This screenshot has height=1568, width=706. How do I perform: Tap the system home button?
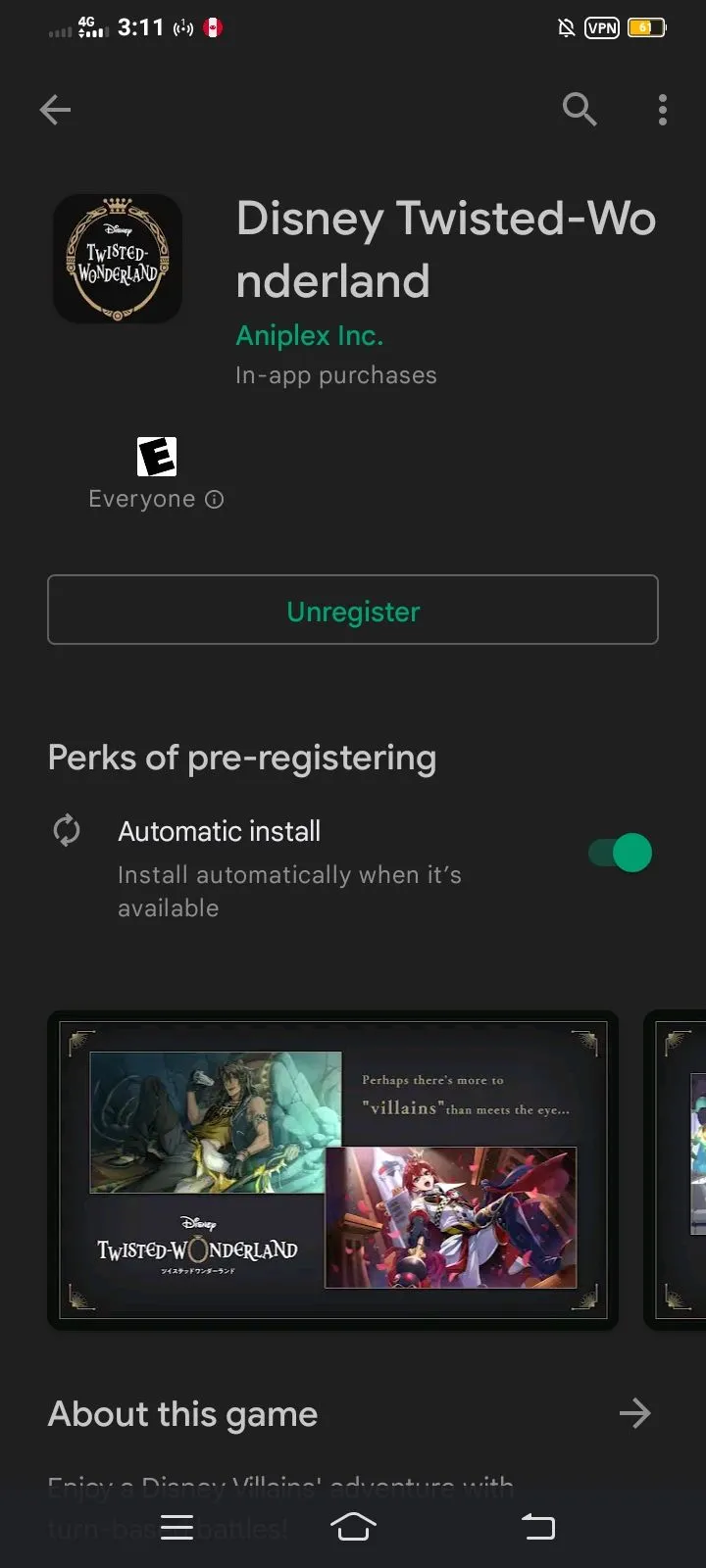pyautogui.click(x=353, y=1527)
